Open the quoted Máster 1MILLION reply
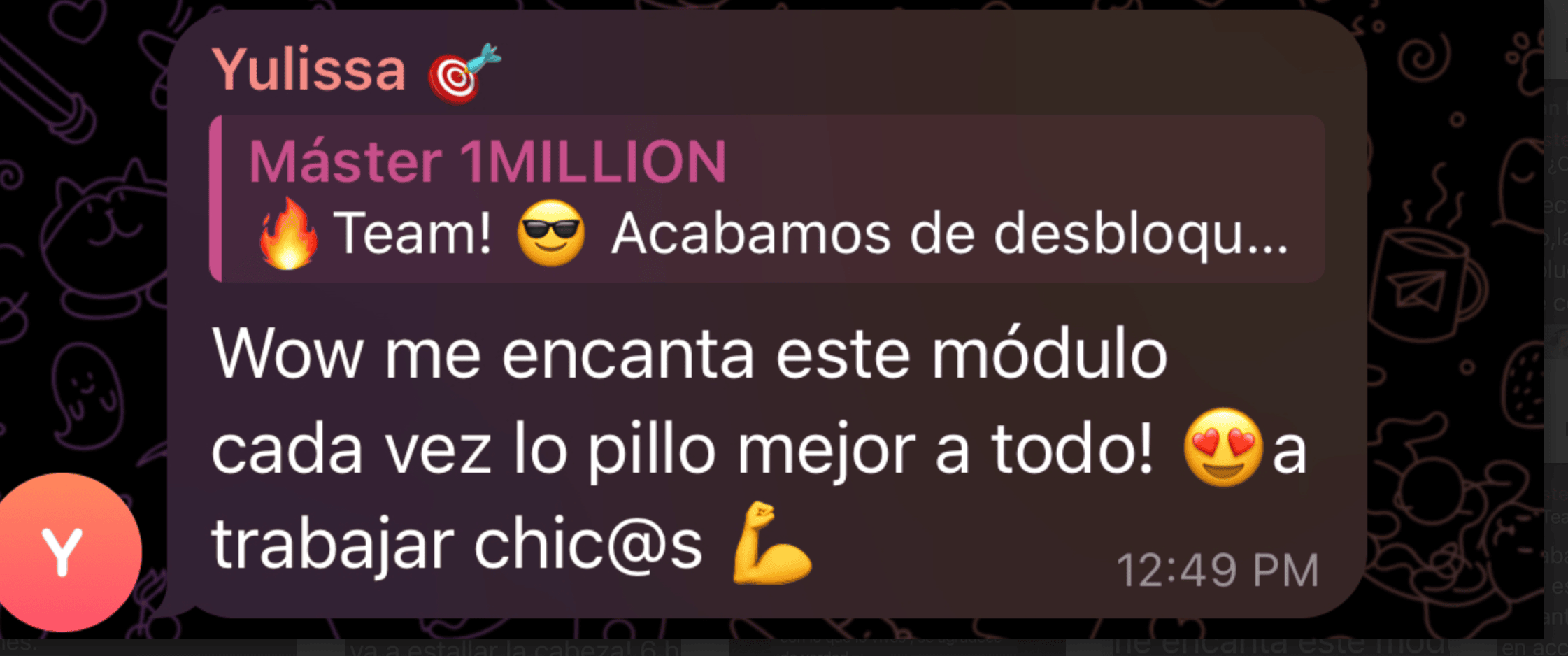Viewport: 1568px width, 656px height. pyautogui.click(x=766, y=199)
